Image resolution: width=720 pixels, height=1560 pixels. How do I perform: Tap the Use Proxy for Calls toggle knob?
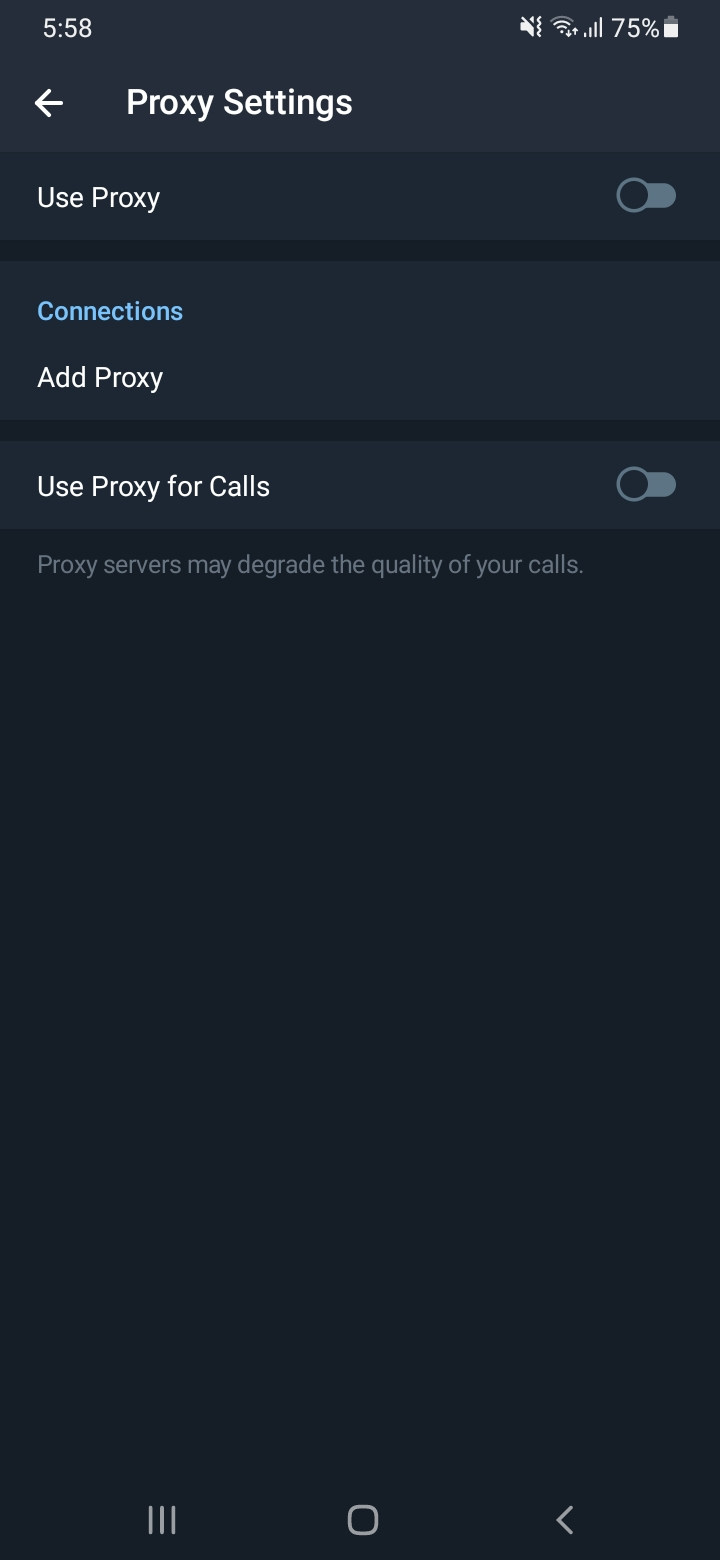pos(633,484)
